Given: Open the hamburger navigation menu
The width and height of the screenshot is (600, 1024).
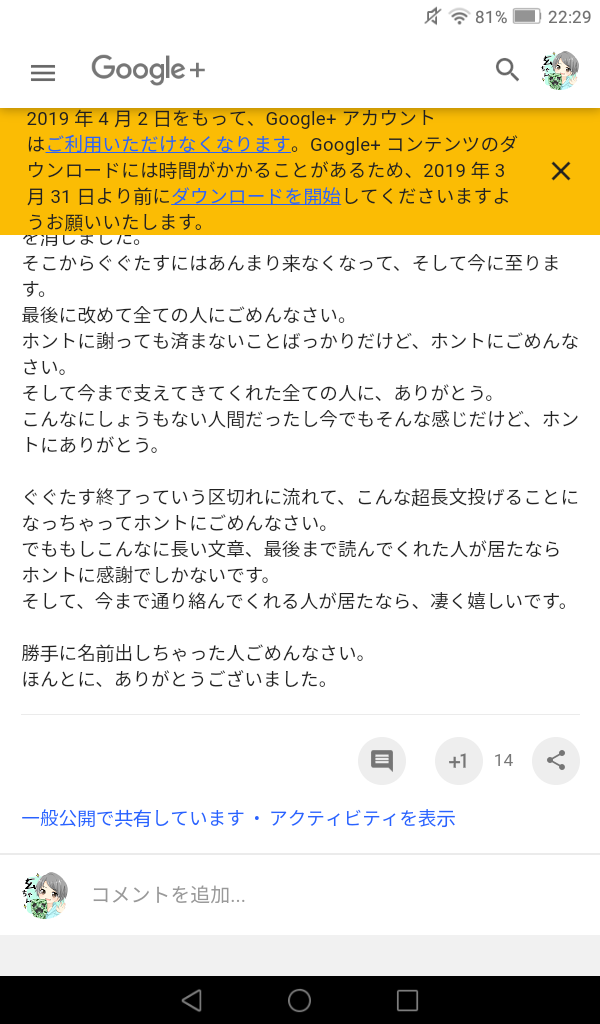Looking at the screenshot, I should [x=43, y=72].
